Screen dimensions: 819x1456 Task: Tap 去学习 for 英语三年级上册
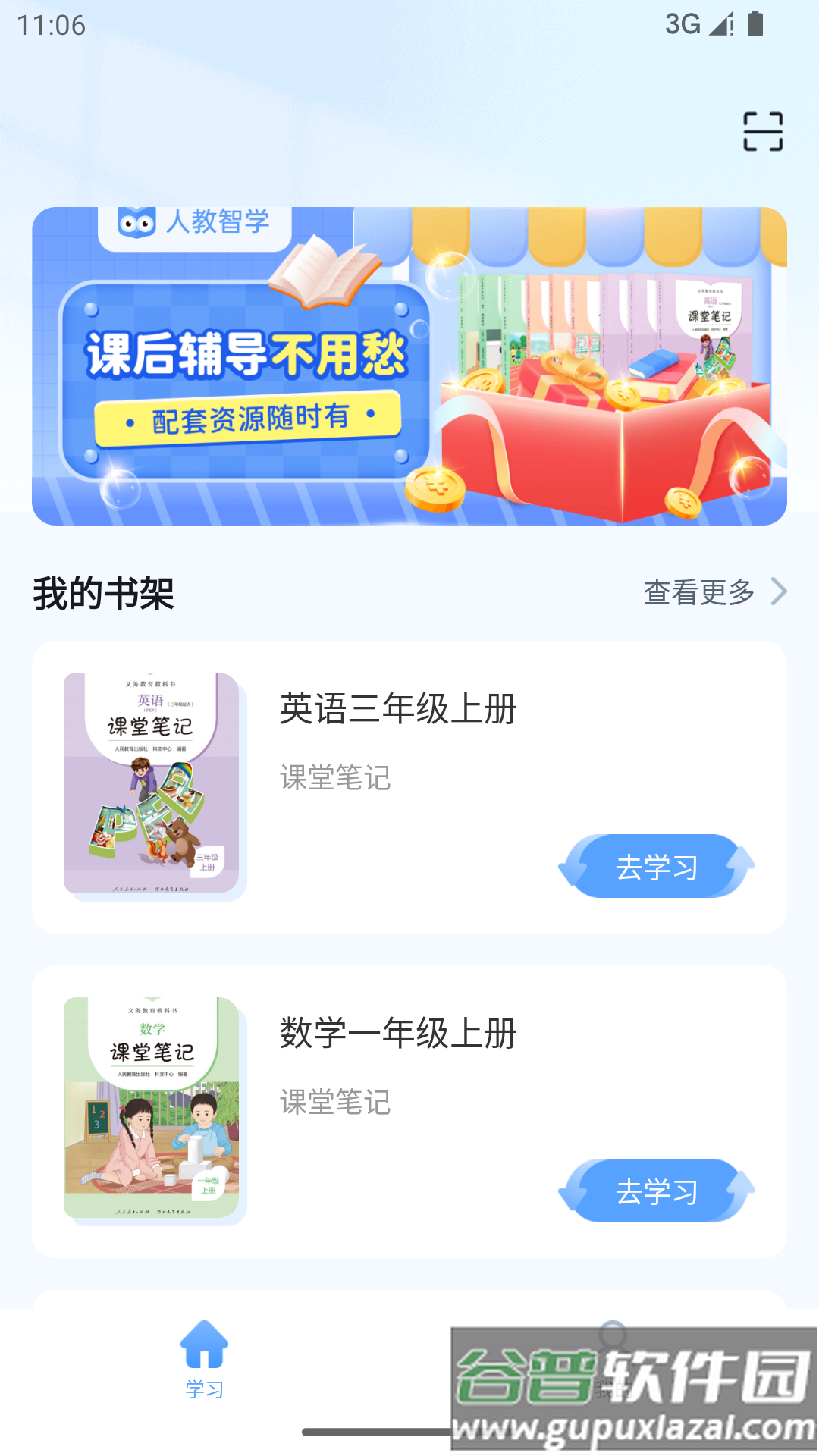657,864
